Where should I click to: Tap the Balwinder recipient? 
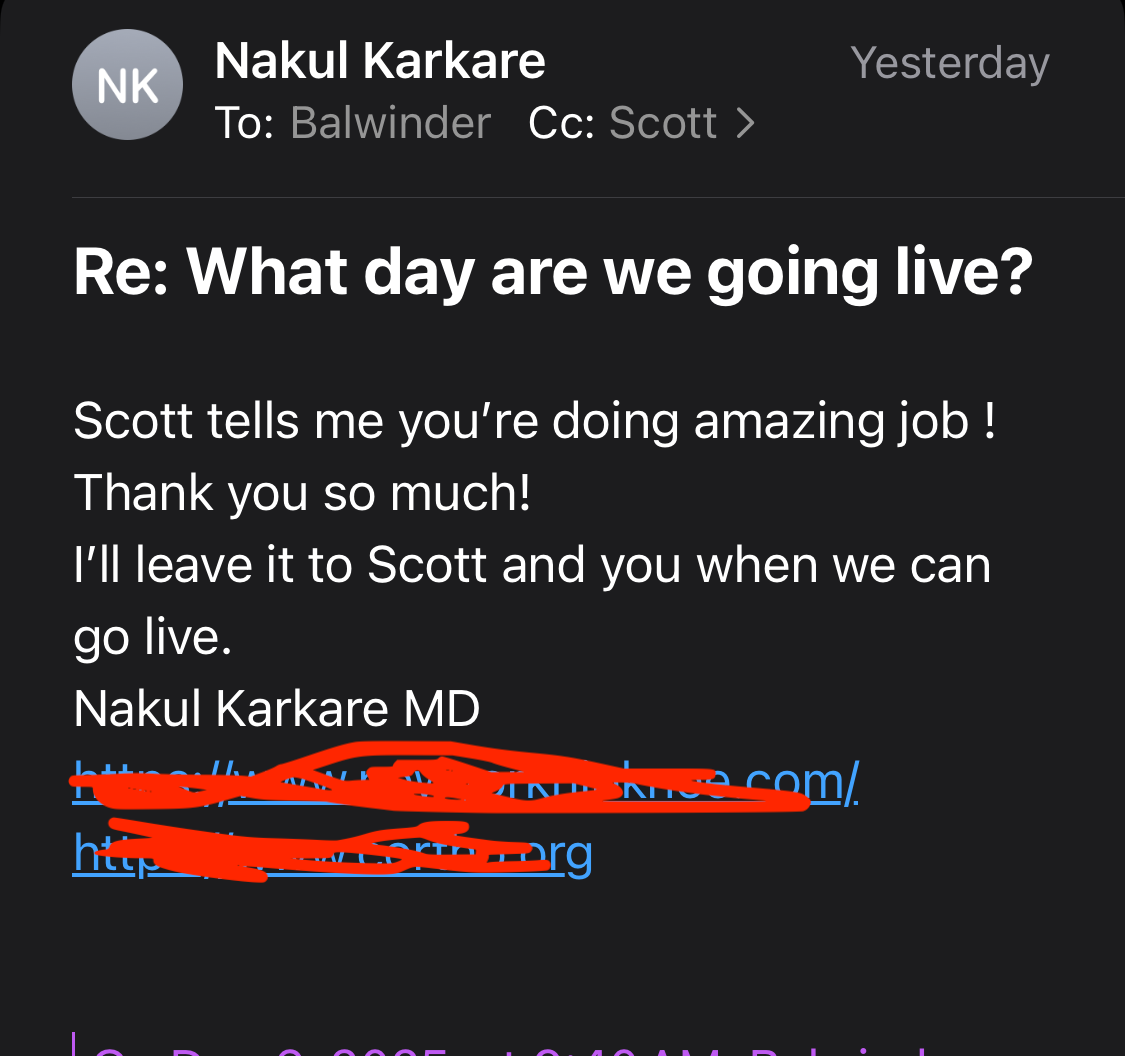390,124
